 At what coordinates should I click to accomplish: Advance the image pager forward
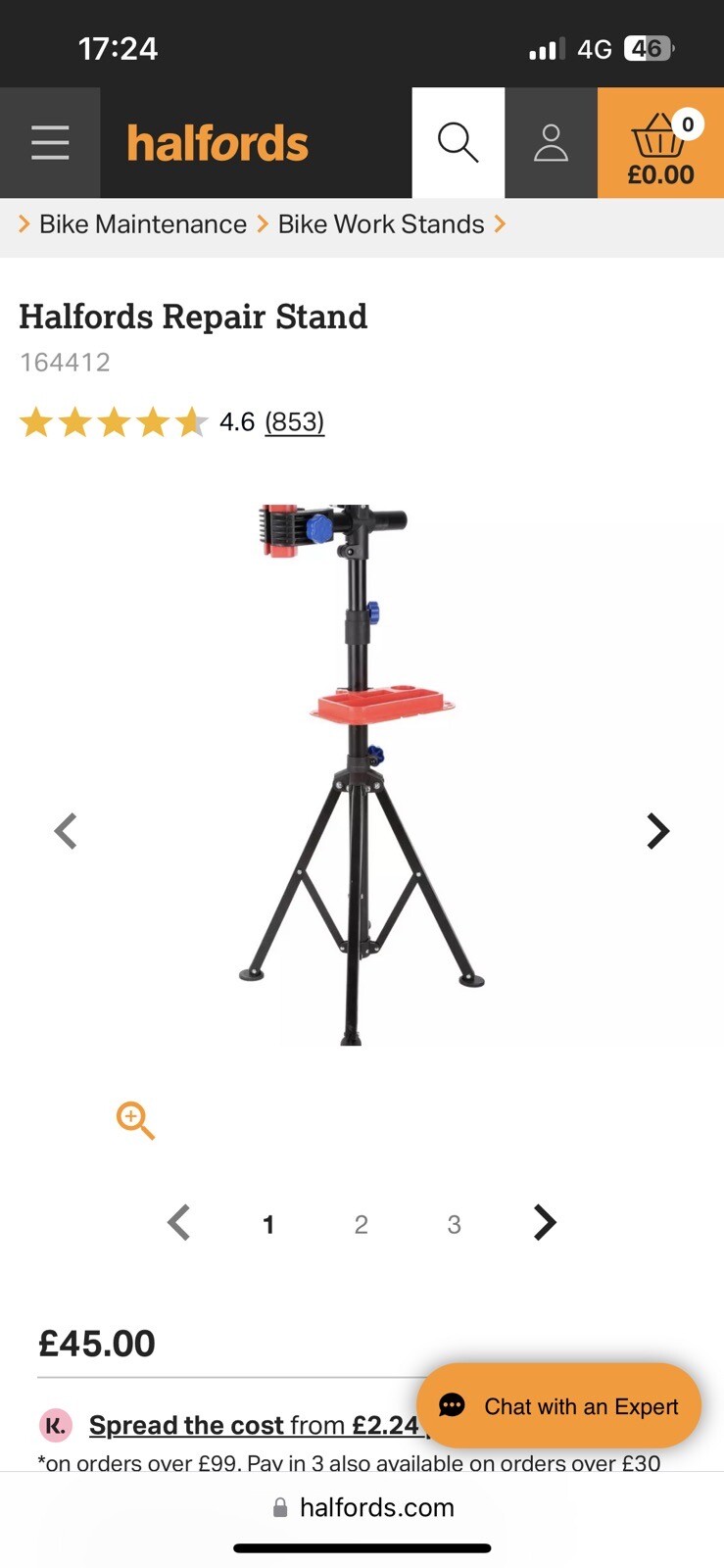pyautogui.click(x=545, y=1223)
